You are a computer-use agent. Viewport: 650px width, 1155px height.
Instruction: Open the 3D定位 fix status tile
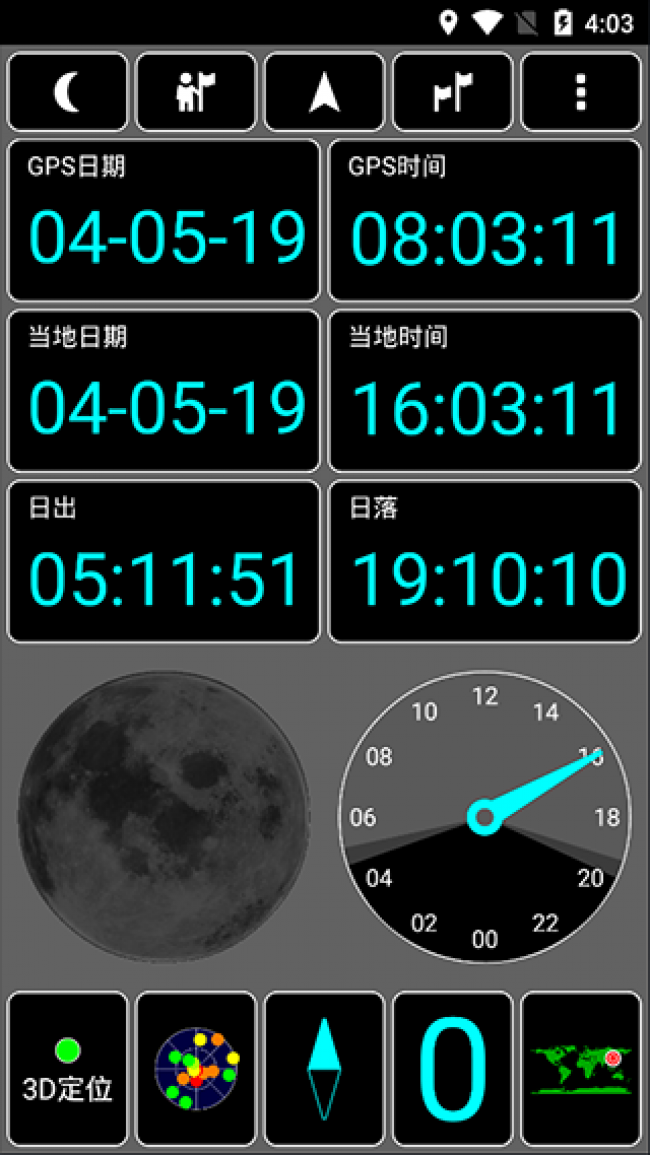68,1068
